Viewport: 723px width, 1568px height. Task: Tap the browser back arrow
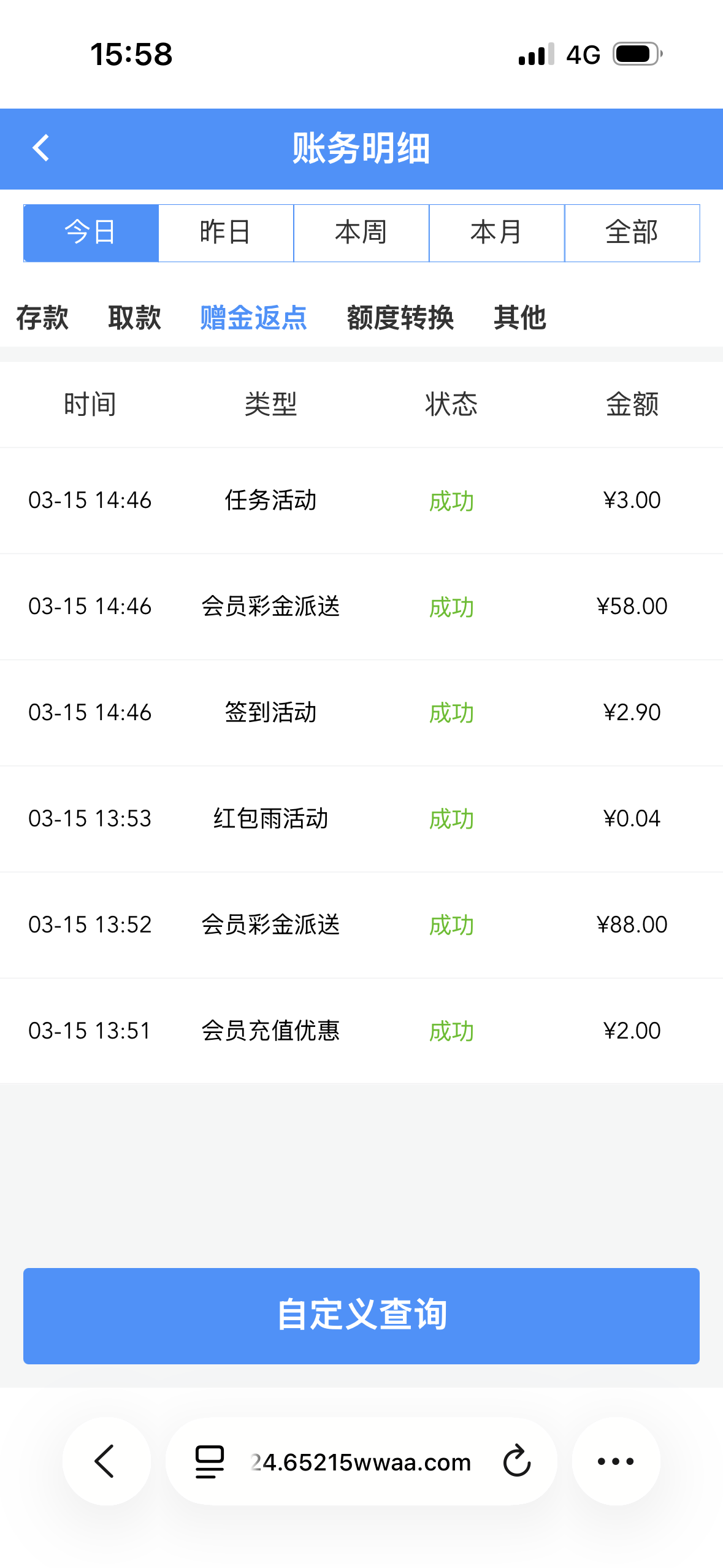tap(106, 1461)
